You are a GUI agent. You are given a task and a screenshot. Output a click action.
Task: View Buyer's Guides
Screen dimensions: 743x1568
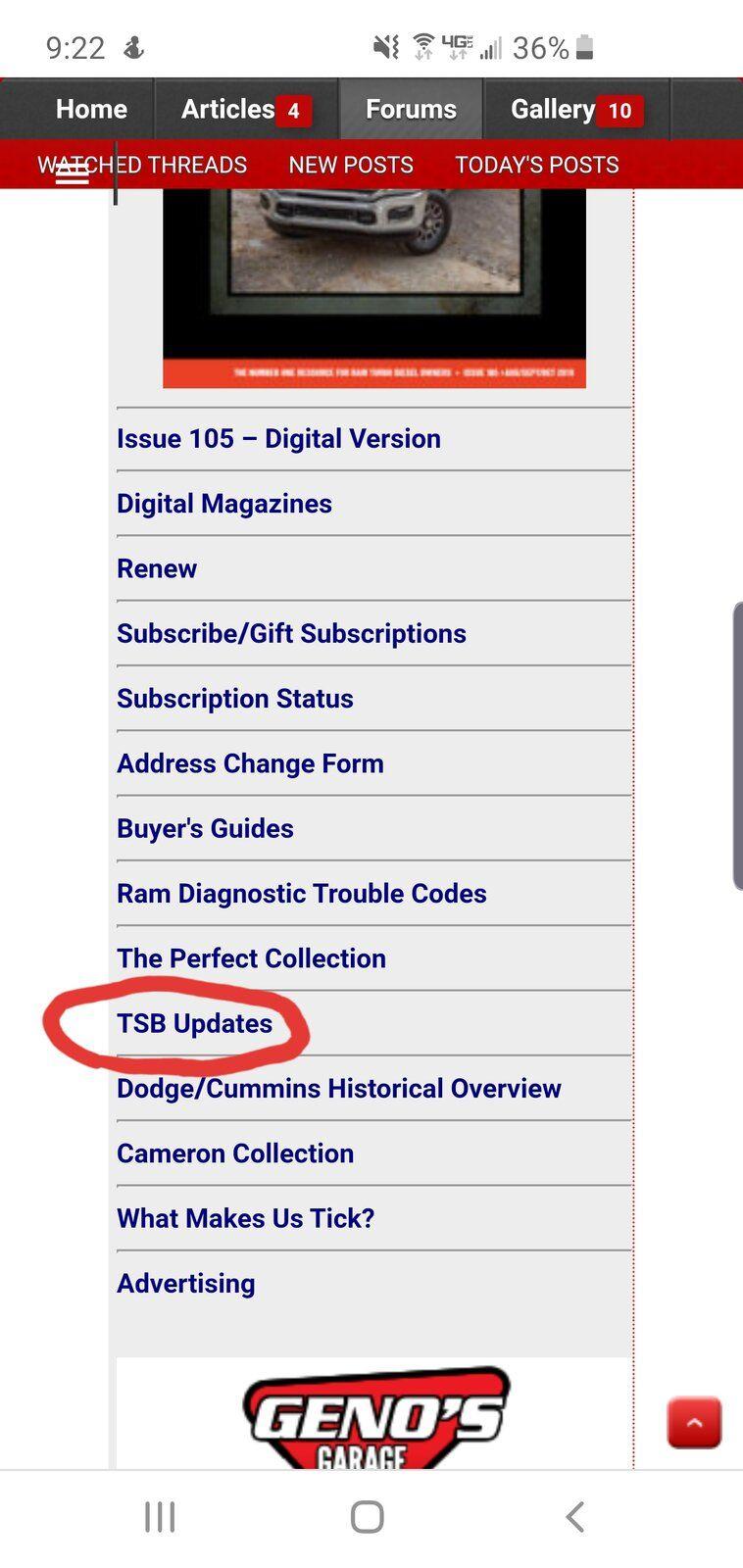pyautogui.click(x=205, y=828)
